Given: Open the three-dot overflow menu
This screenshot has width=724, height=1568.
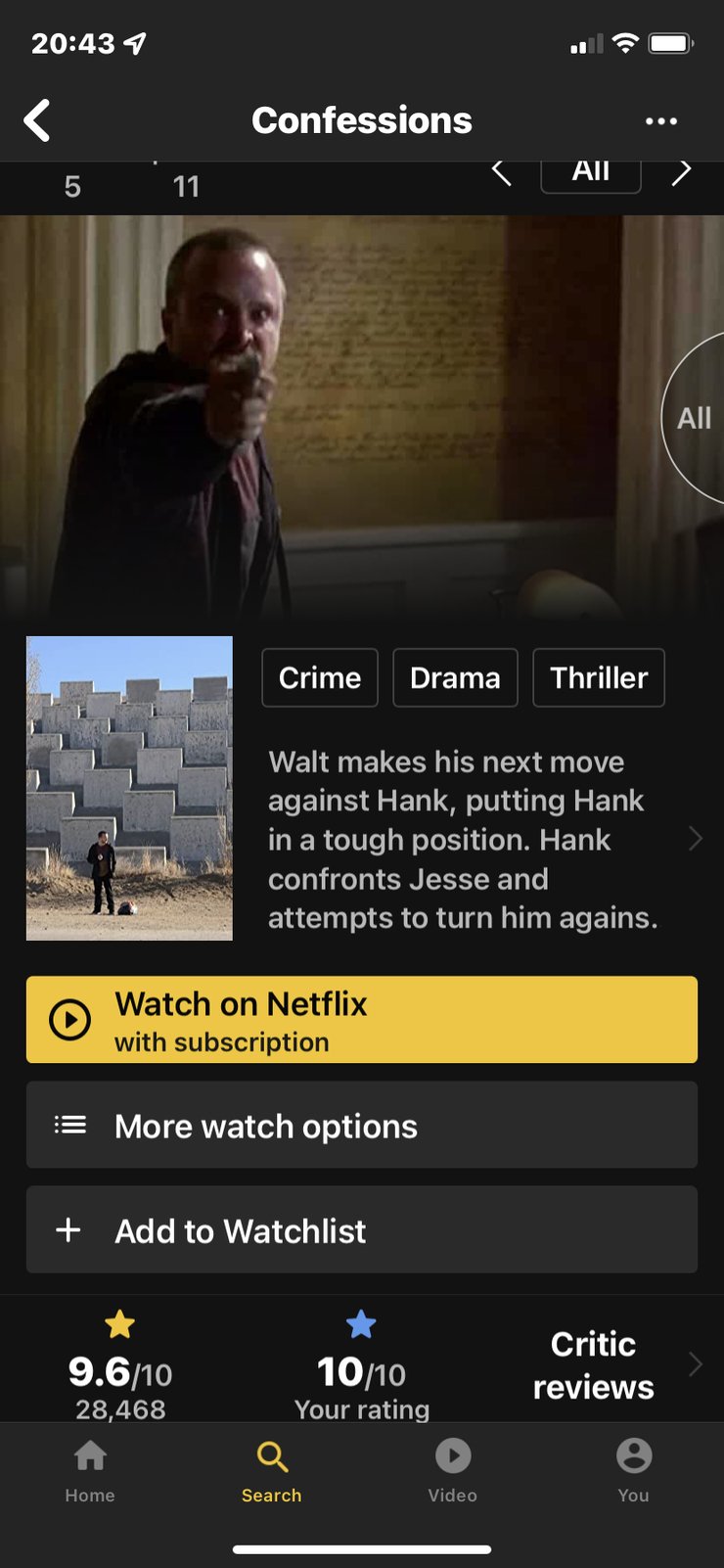Looking at the screenshot, I should coord(661,121).
